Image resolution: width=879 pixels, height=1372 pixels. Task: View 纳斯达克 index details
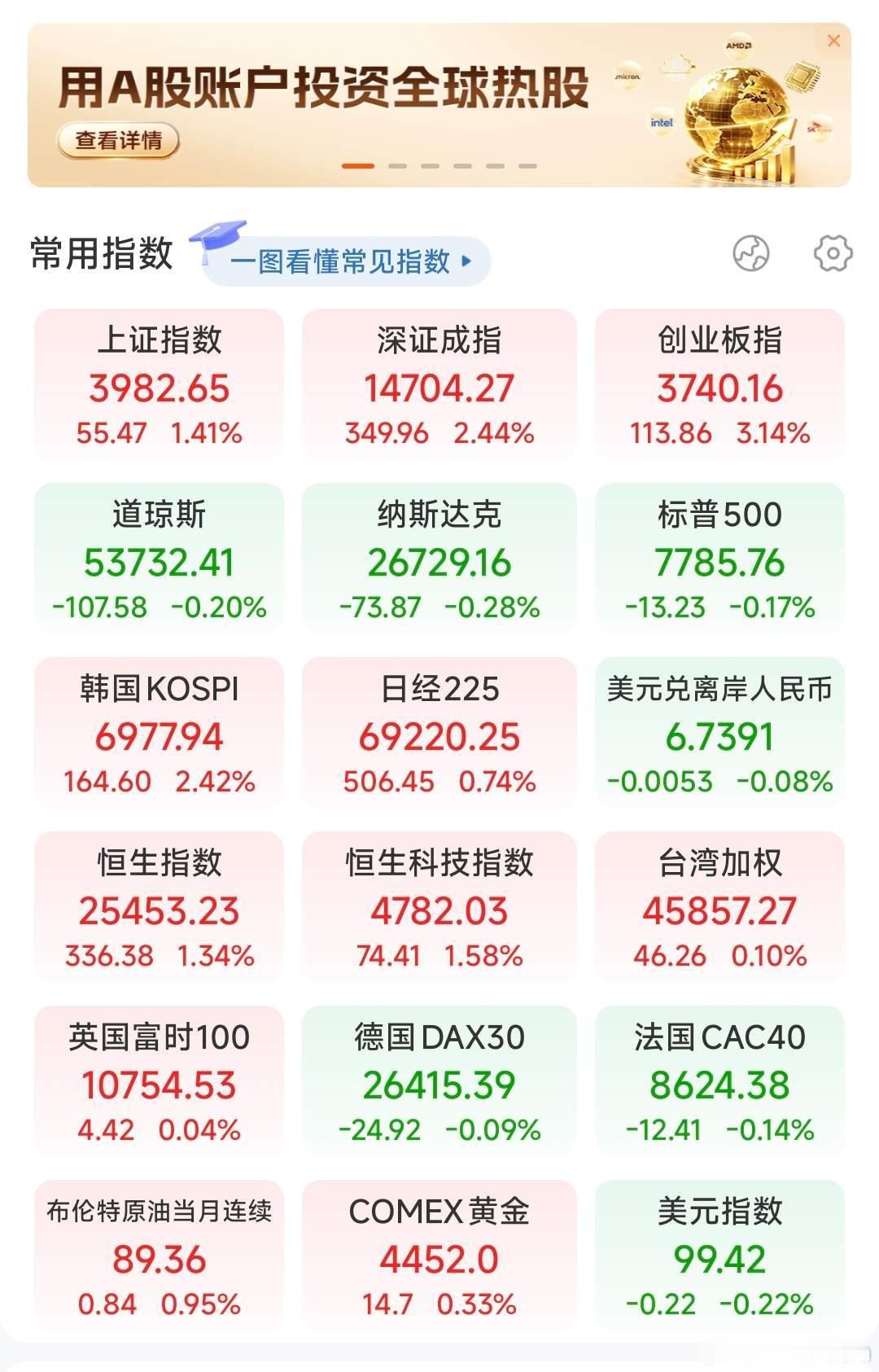pos(439,559)
